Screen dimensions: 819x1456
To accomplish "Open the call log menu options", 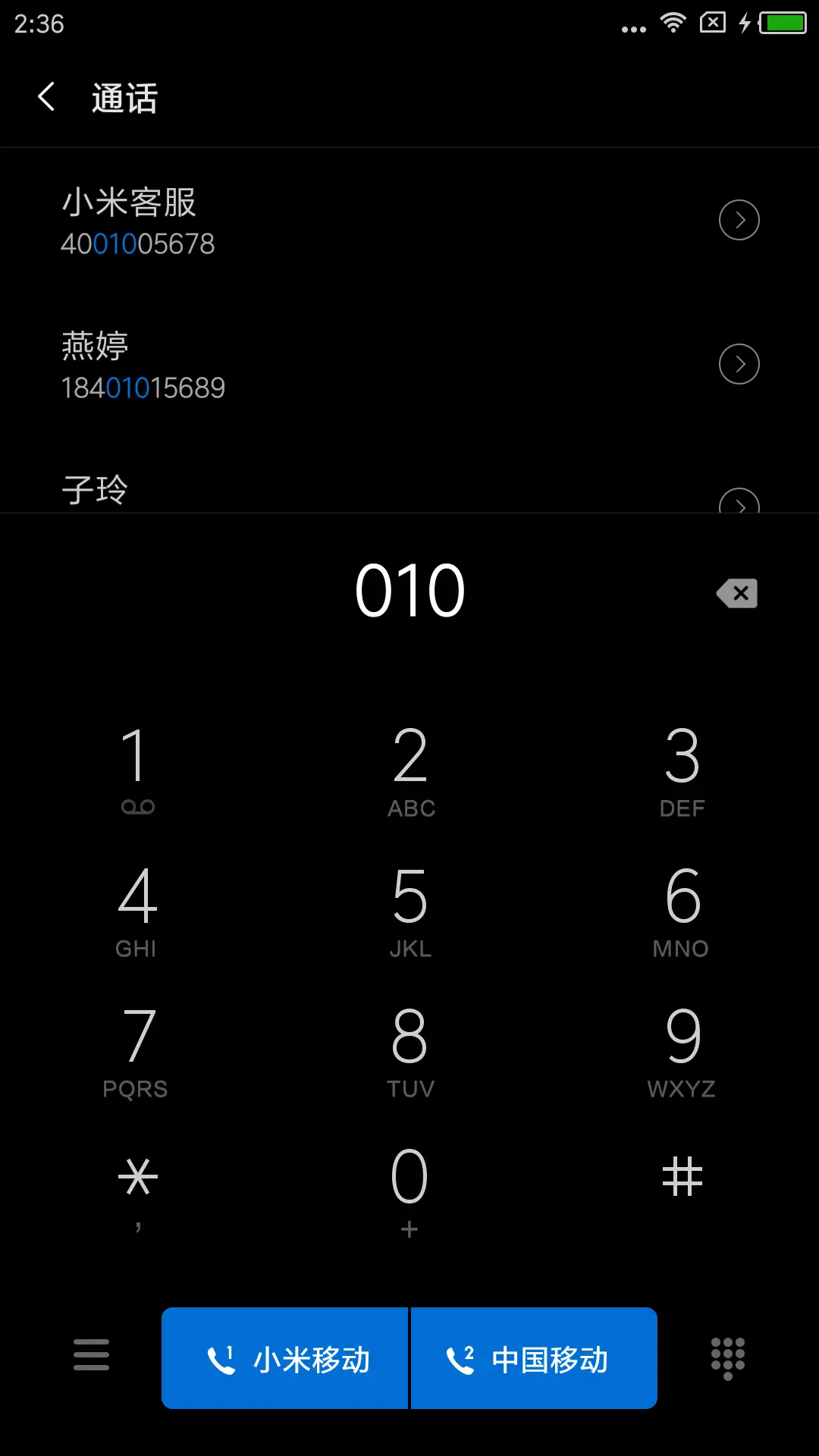I will (x=91, y=1357).
